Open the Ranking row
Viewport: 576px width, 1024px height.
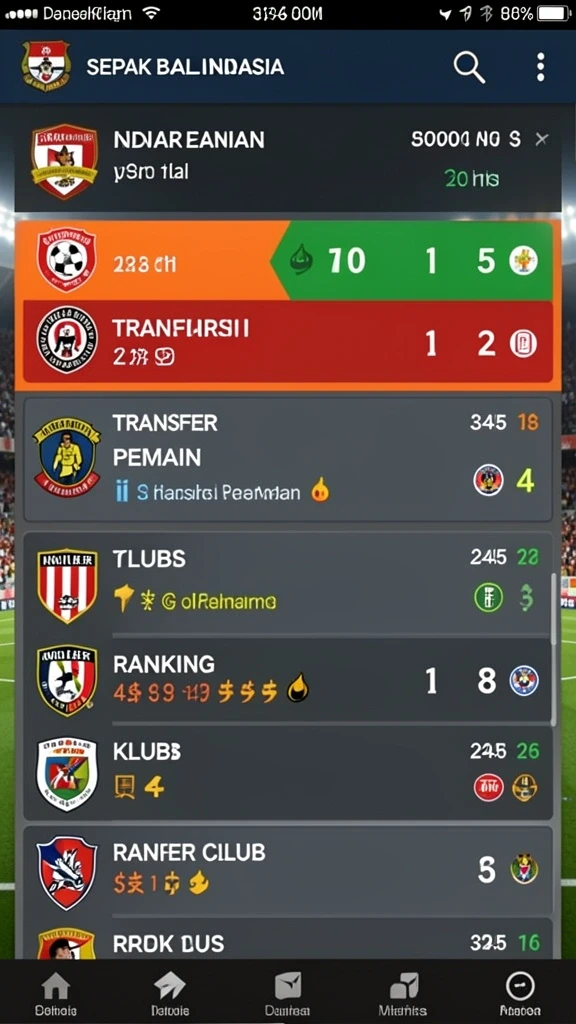point(288,680)
